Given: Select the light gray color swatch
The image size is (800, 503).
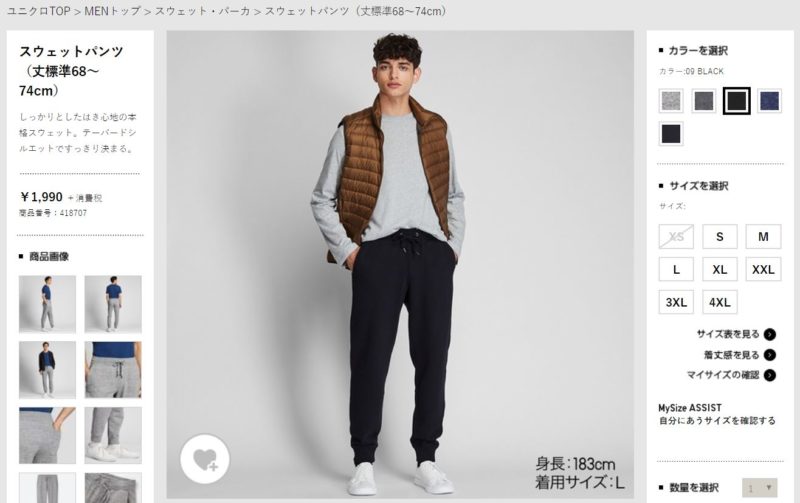Looking at the screenshot, I should coord(671,100).
